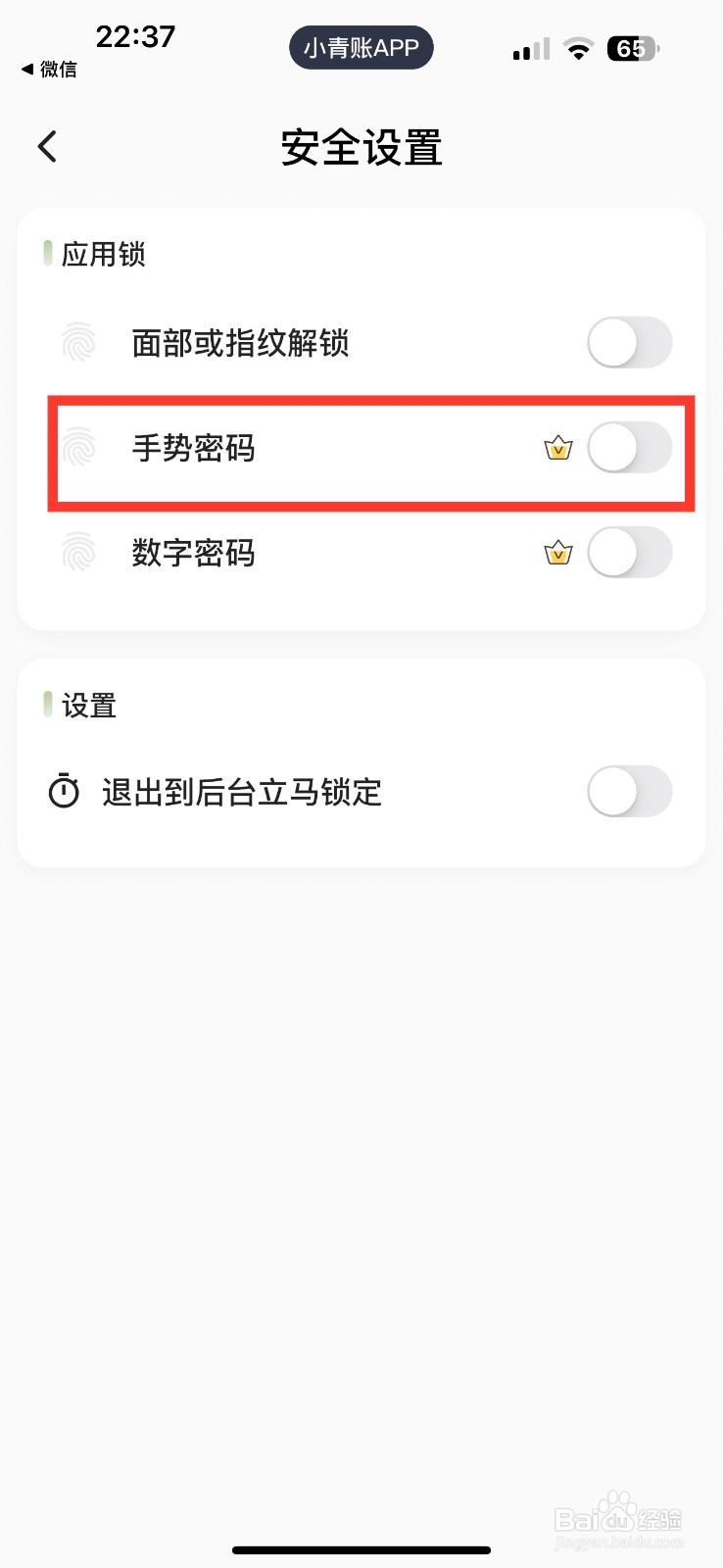The height and width of the screenshot is (1568, 723).
Task: Enable the 面部或指纹解锁 toggle
Action: (x=629, y=343)
